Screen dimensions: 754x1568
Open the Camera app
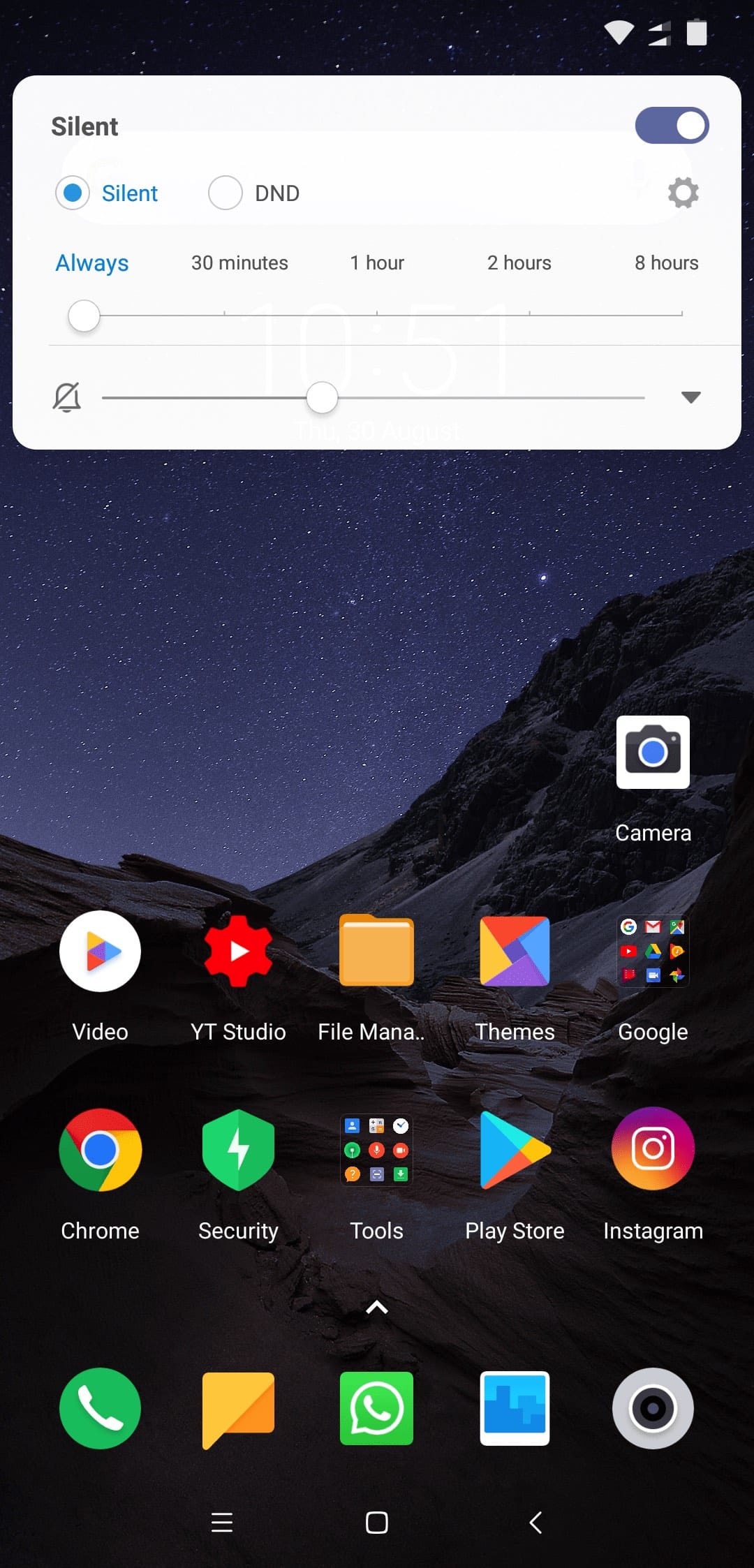[653, 753]
